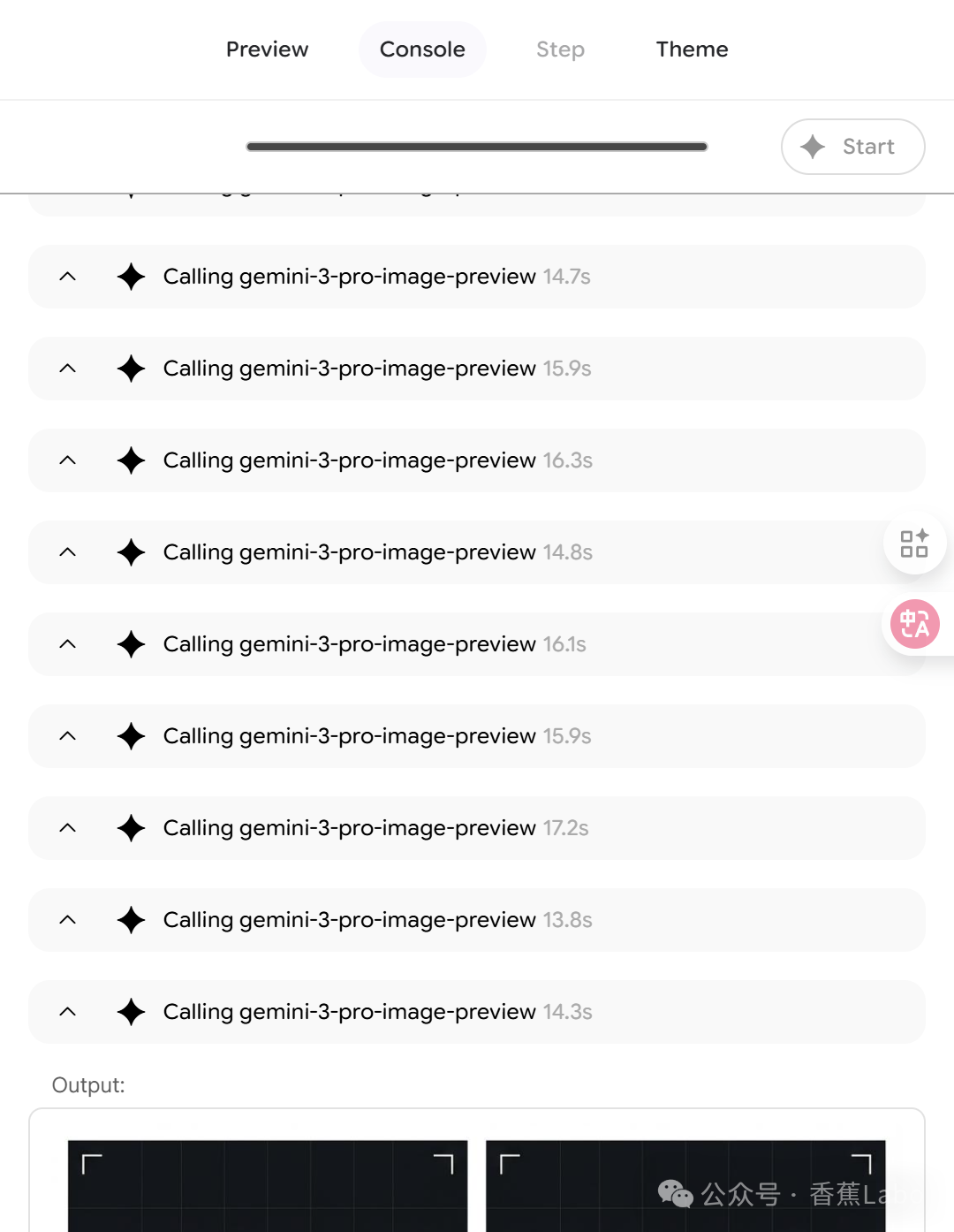Screen dimensions: 954x1232
Task: Click the floating apps-with-sparkle icon
Action: tap(915, 544)
